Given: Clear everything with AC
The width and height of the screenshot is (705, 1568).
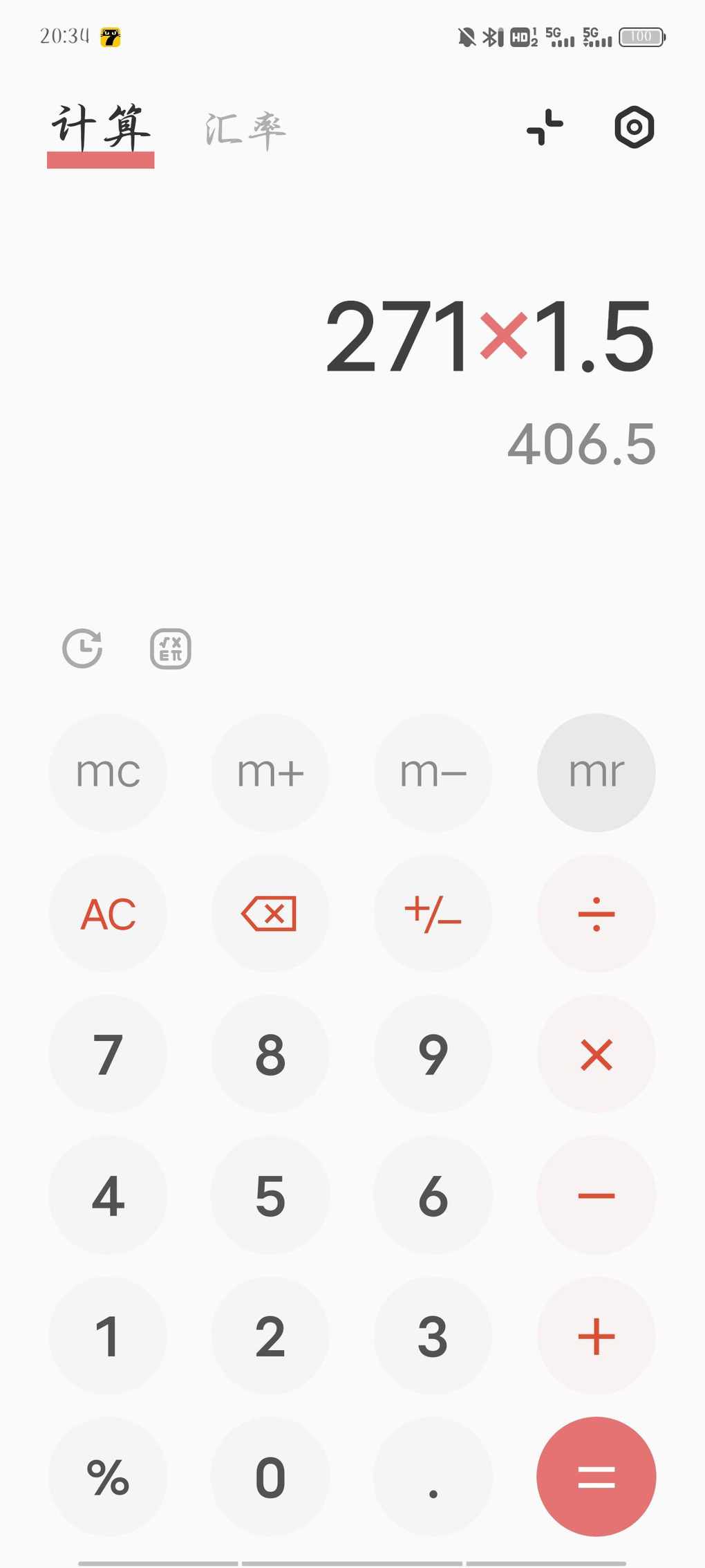Looking at the screenshot, I should 108,914.
